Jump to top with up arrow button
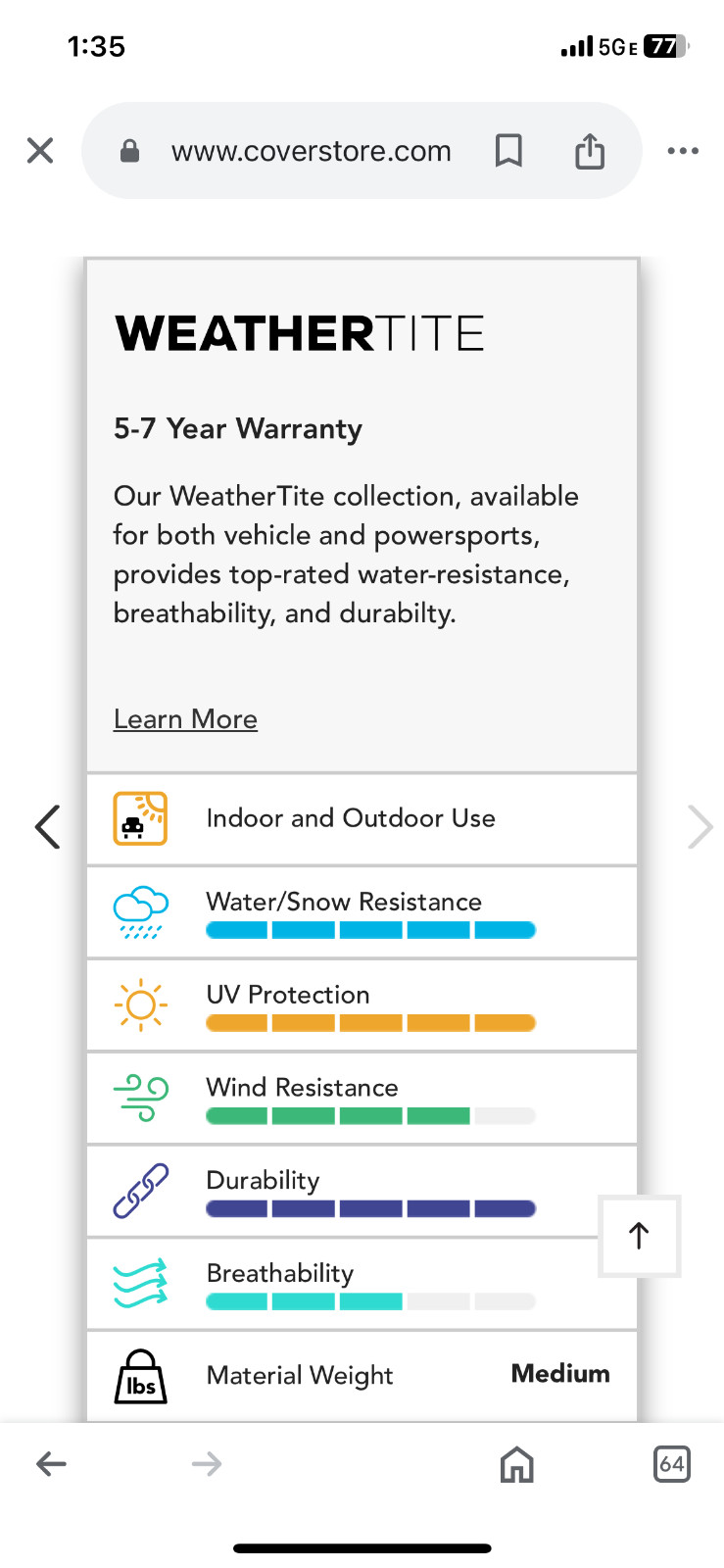The image size is (724, 1568). [x=639, y=1236]
